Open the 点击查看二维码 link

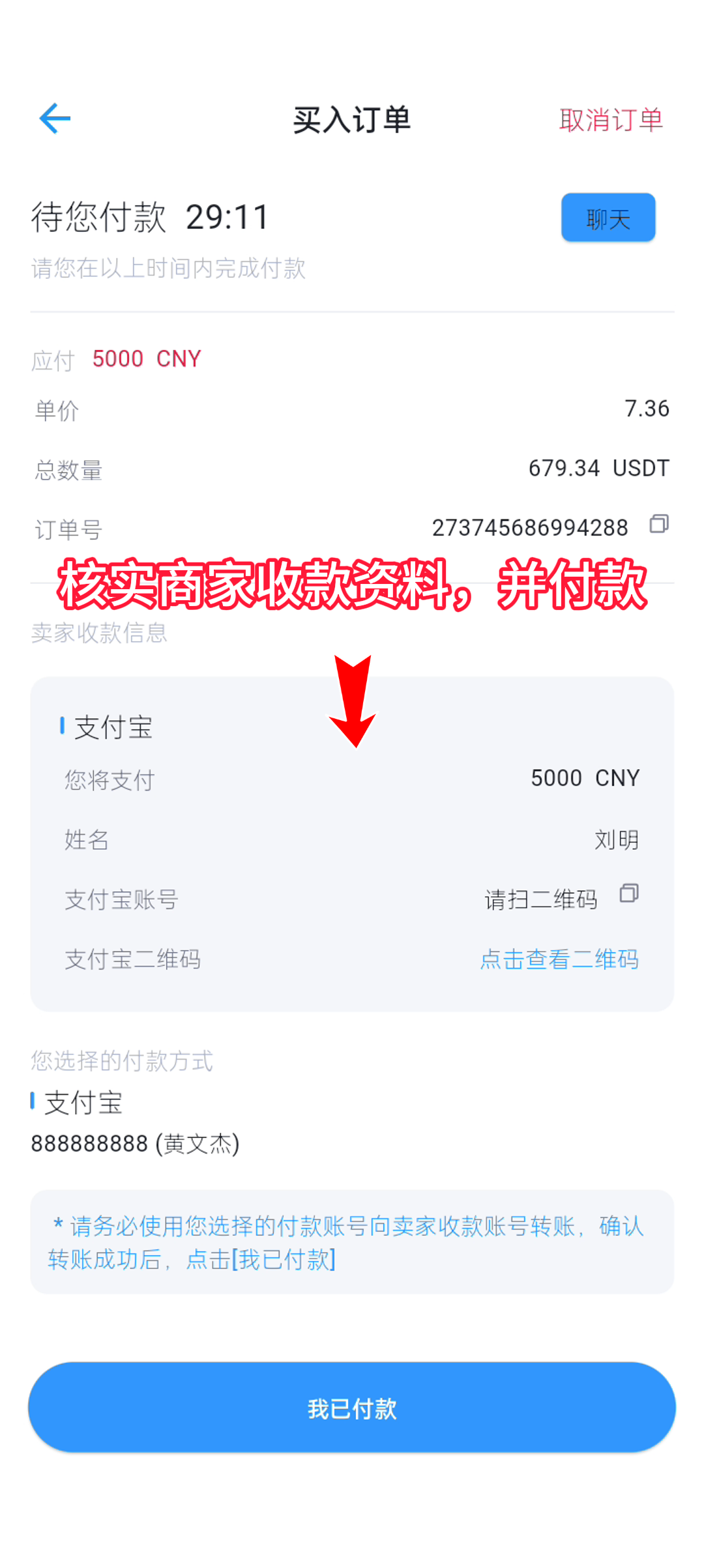pos(559,959)
